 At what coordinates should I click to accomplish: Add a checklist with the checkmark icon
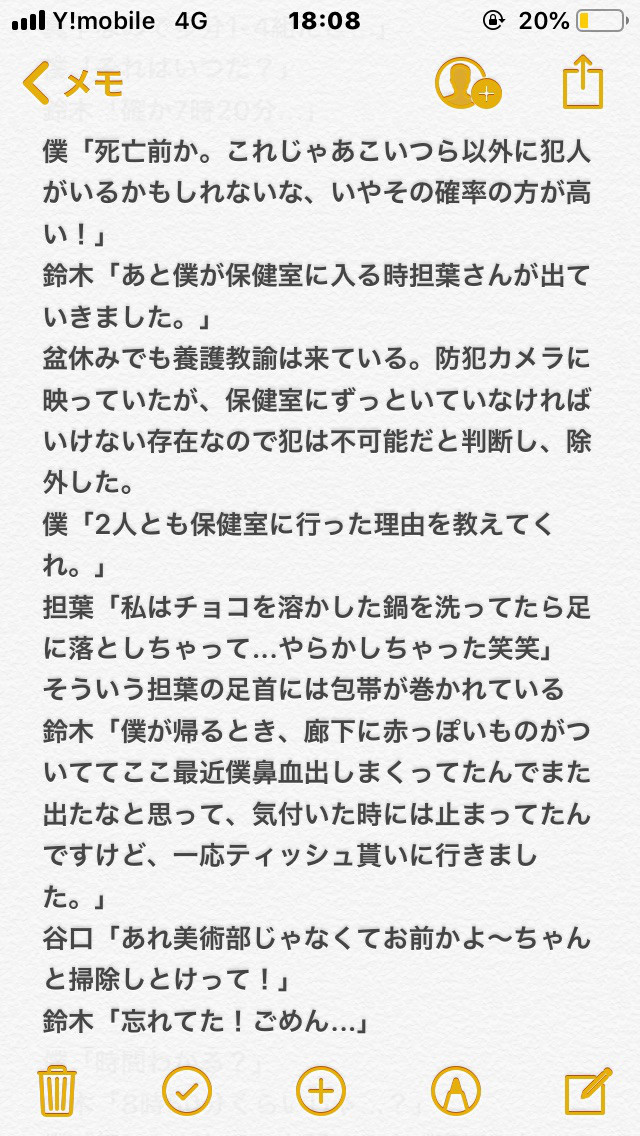click(187, 1090)
